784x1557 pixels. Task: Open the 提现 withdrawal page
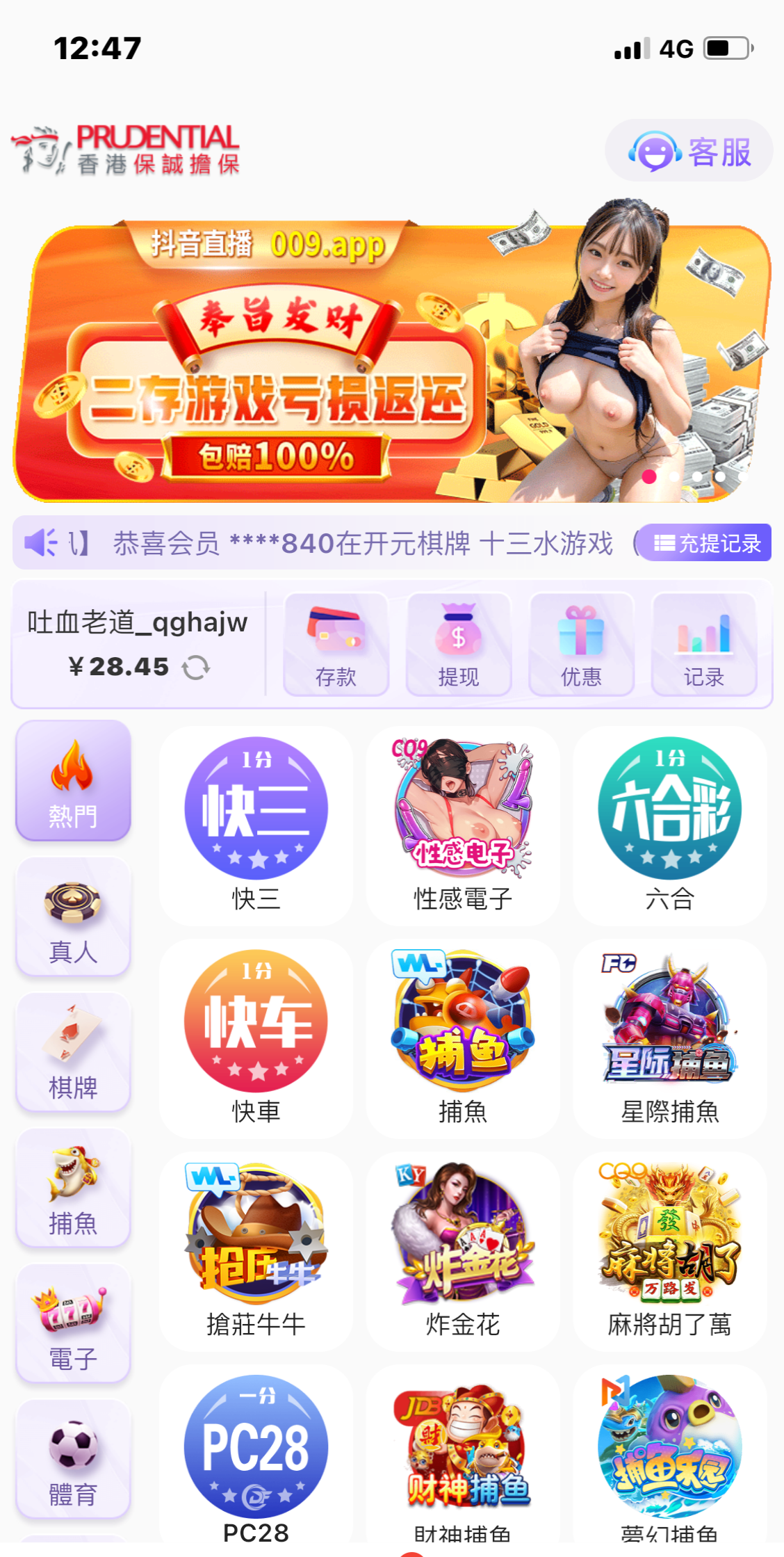pos(458,644)
